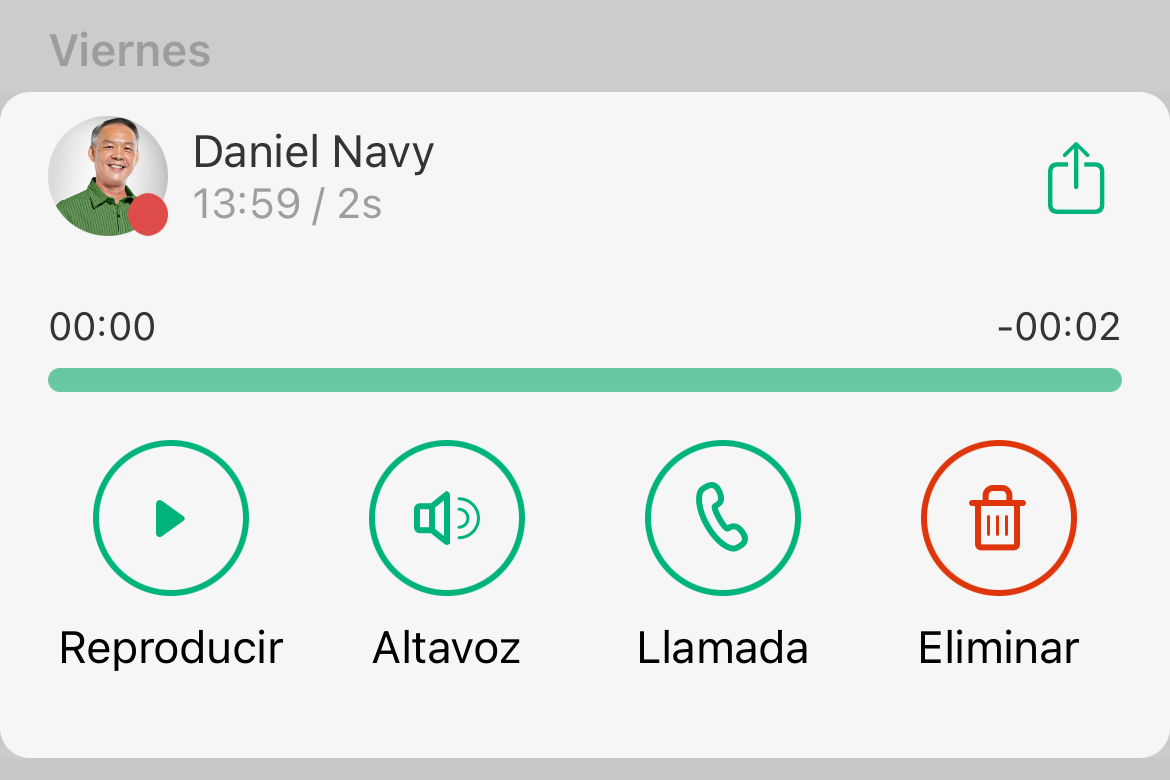1170x780 pixels.
Task: Turn on the Altavoz speaker
Action: [447, 518]
